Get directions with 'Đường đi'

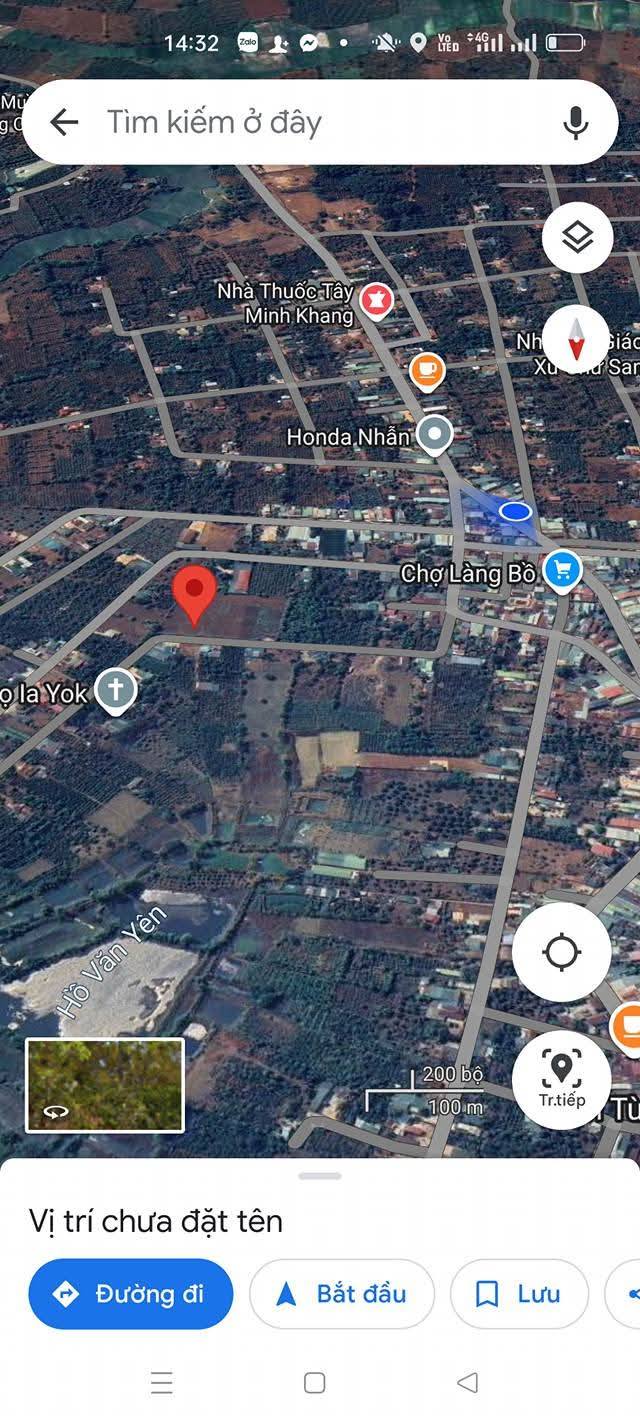coord(131,1294)
